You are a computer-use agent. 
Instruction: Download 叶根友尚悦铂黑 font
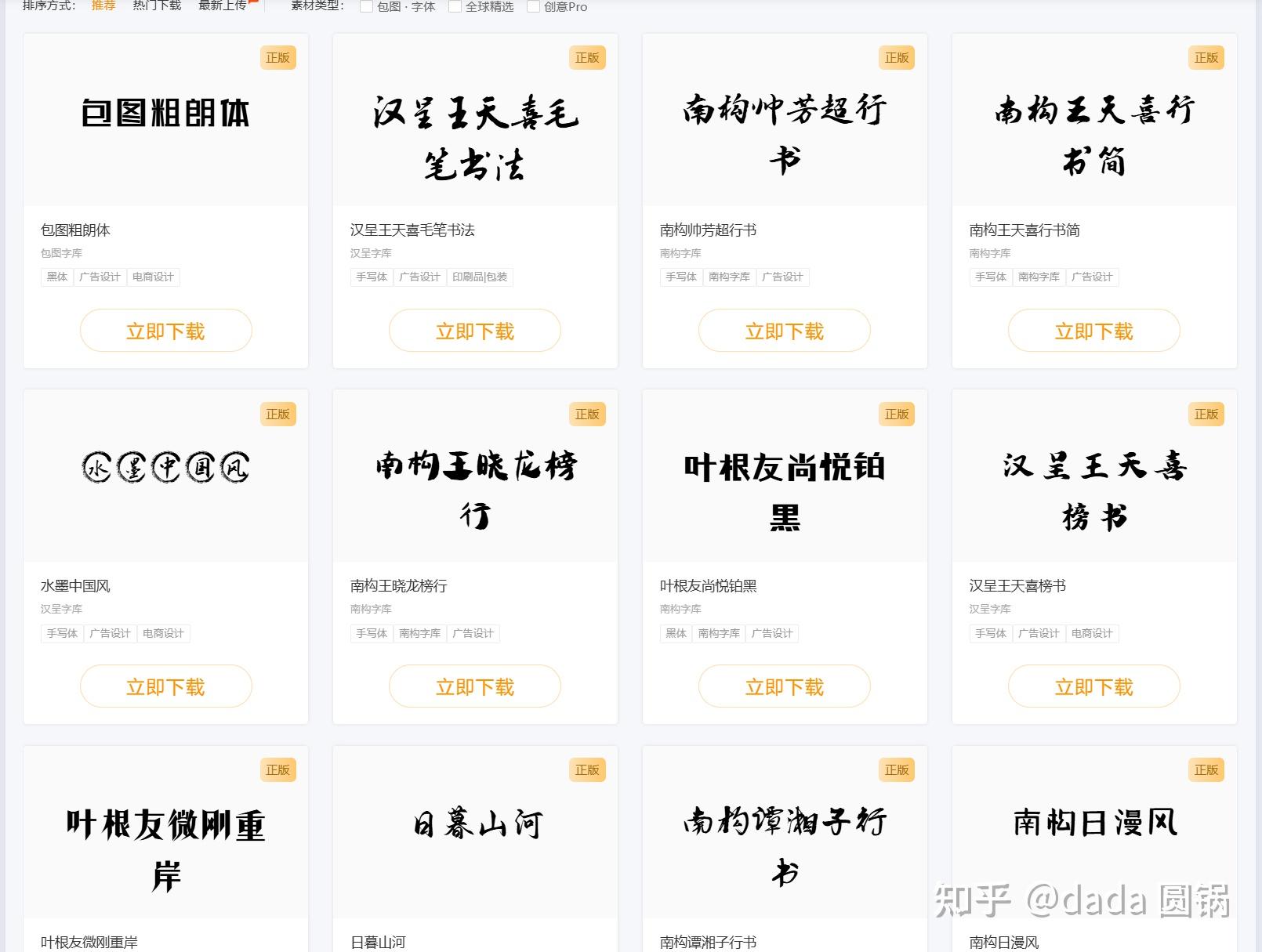(785, 686)
